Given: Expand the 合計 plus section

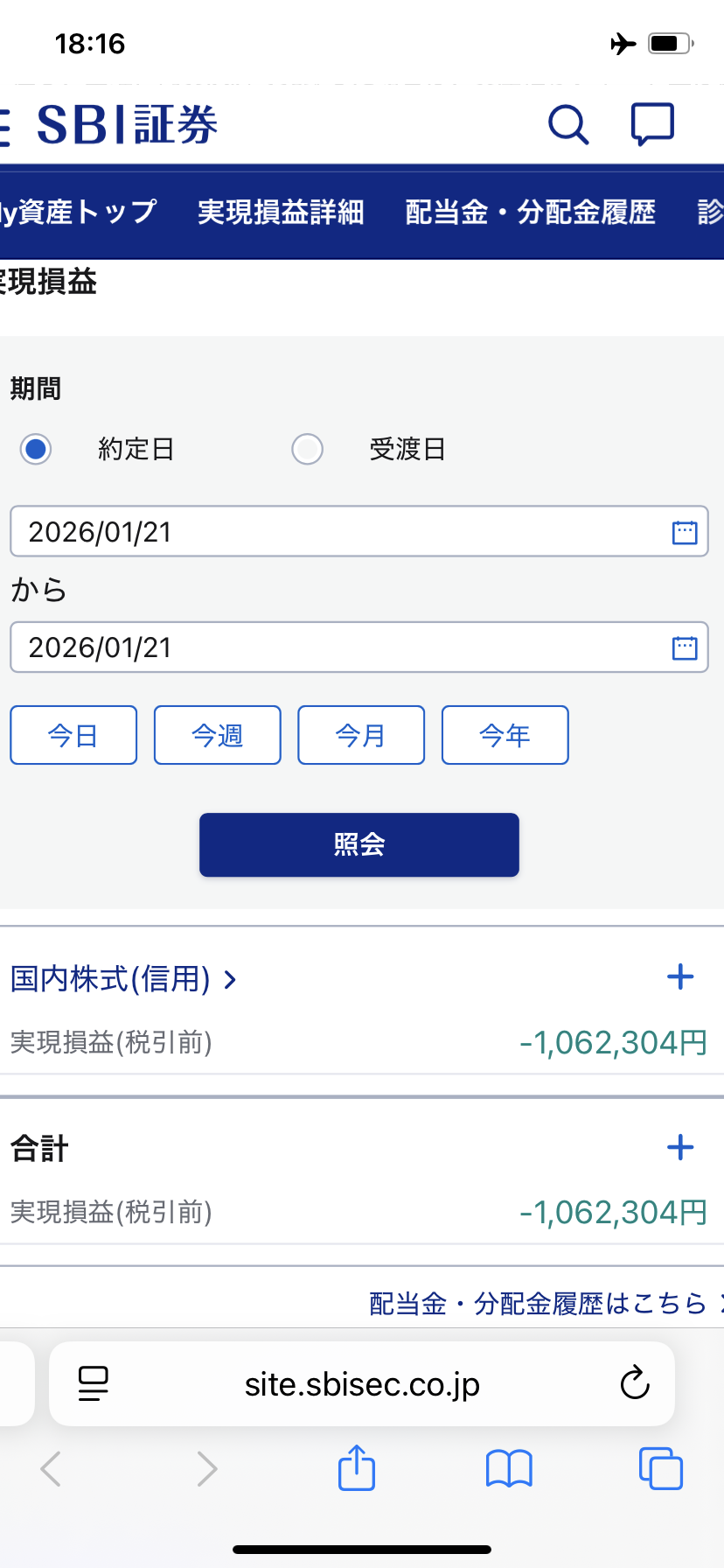Looking at the screenshot, I should [679, 1147].
